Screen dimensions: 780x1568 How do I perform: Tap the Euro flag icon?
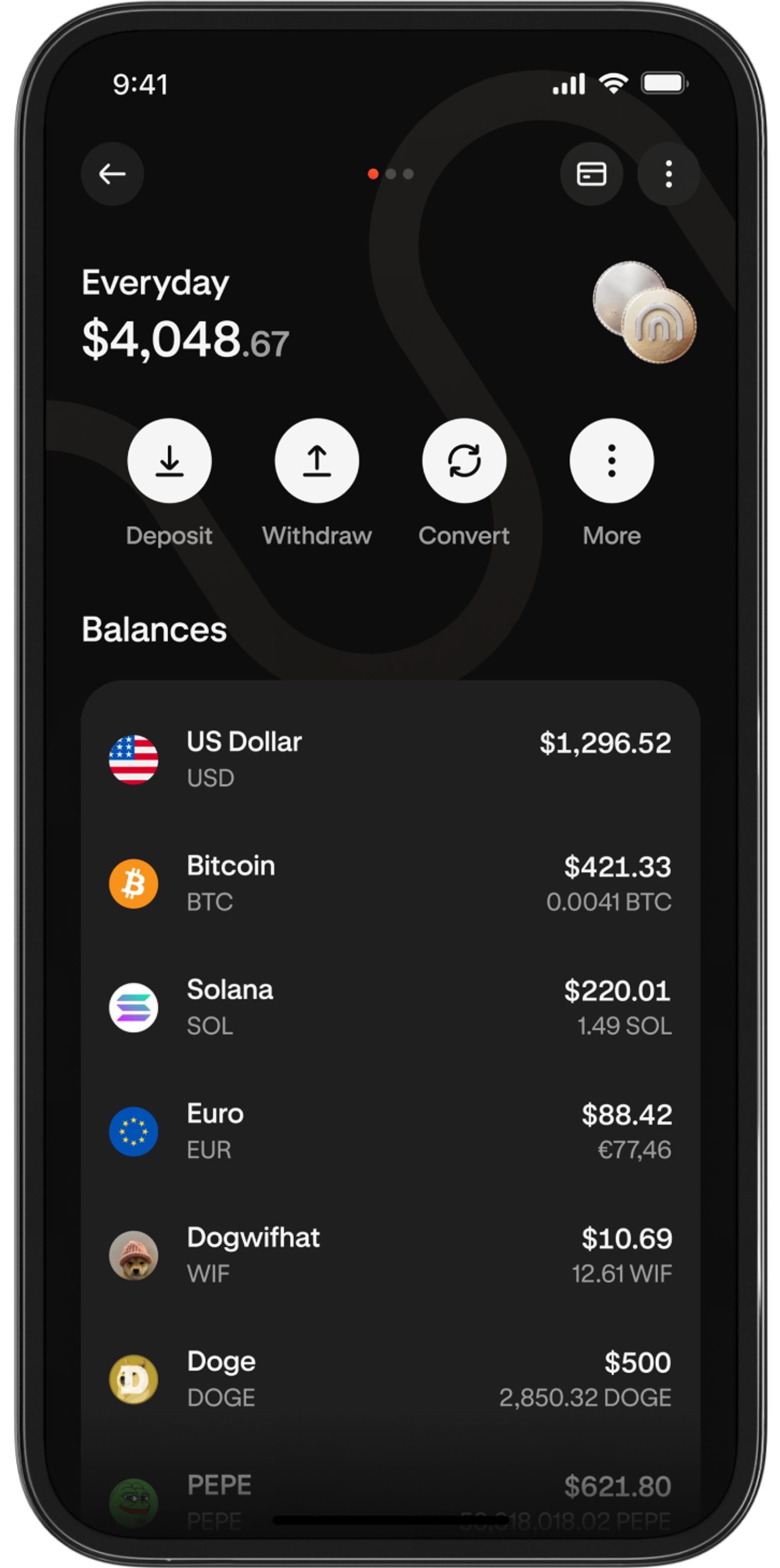pos(134,1132)
